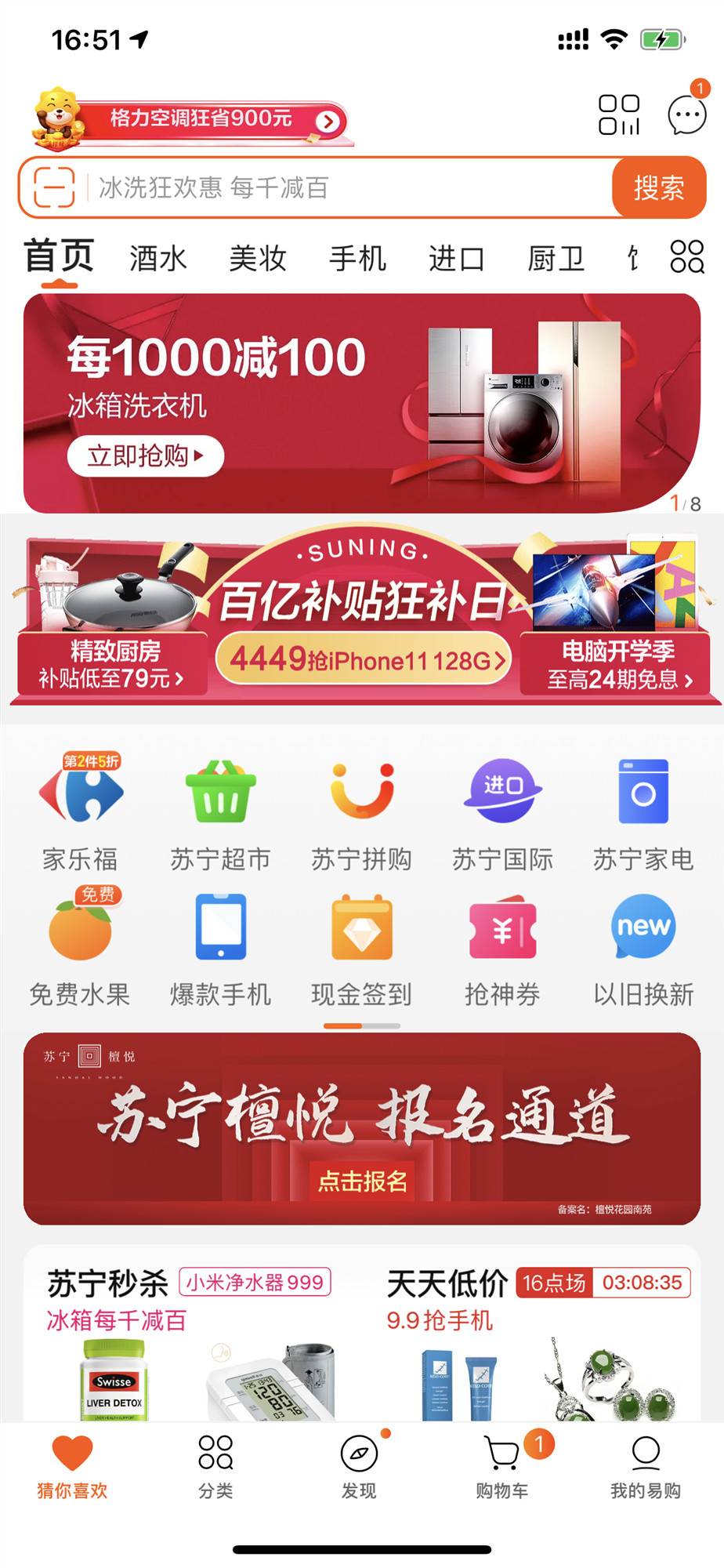The image size is (724, 1568).
Task: Open 苏宁超市
Action: click(x=221, y=816)
